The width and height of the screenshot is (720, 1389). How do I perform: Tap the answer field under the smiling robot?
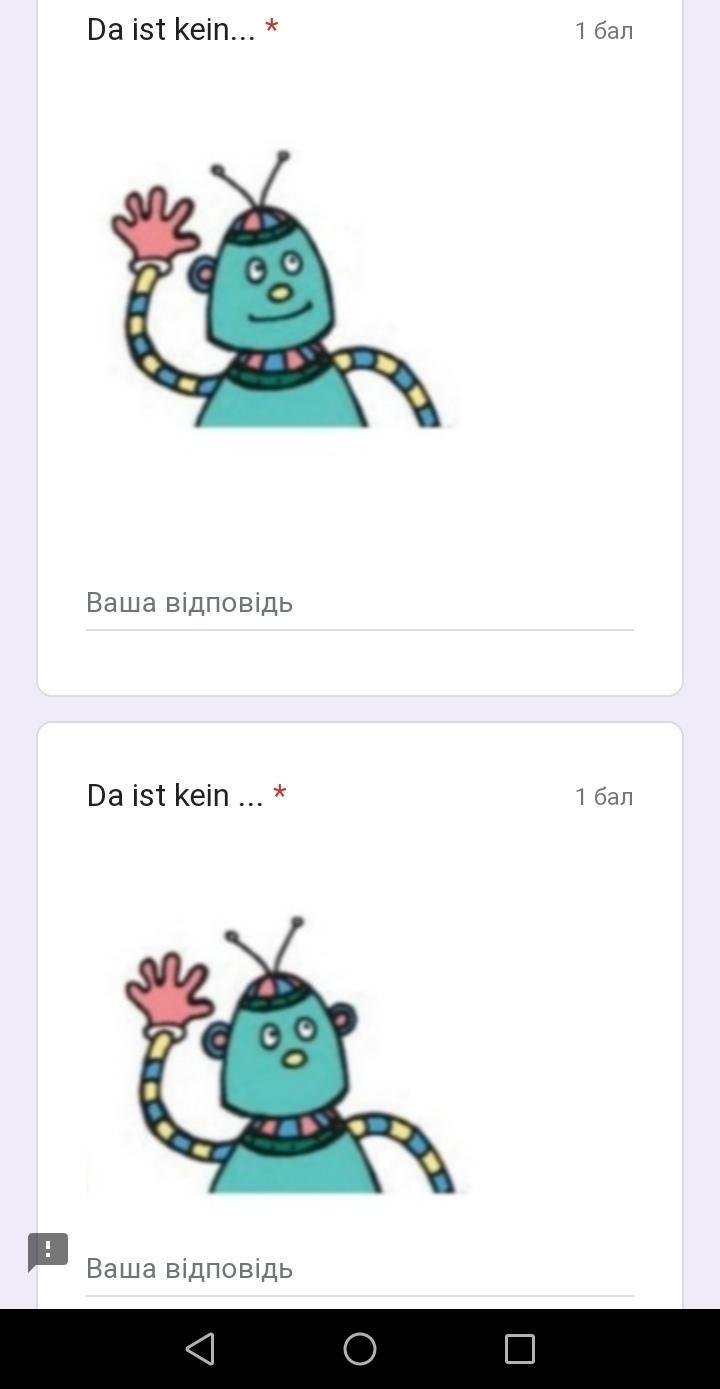[359, 603]
